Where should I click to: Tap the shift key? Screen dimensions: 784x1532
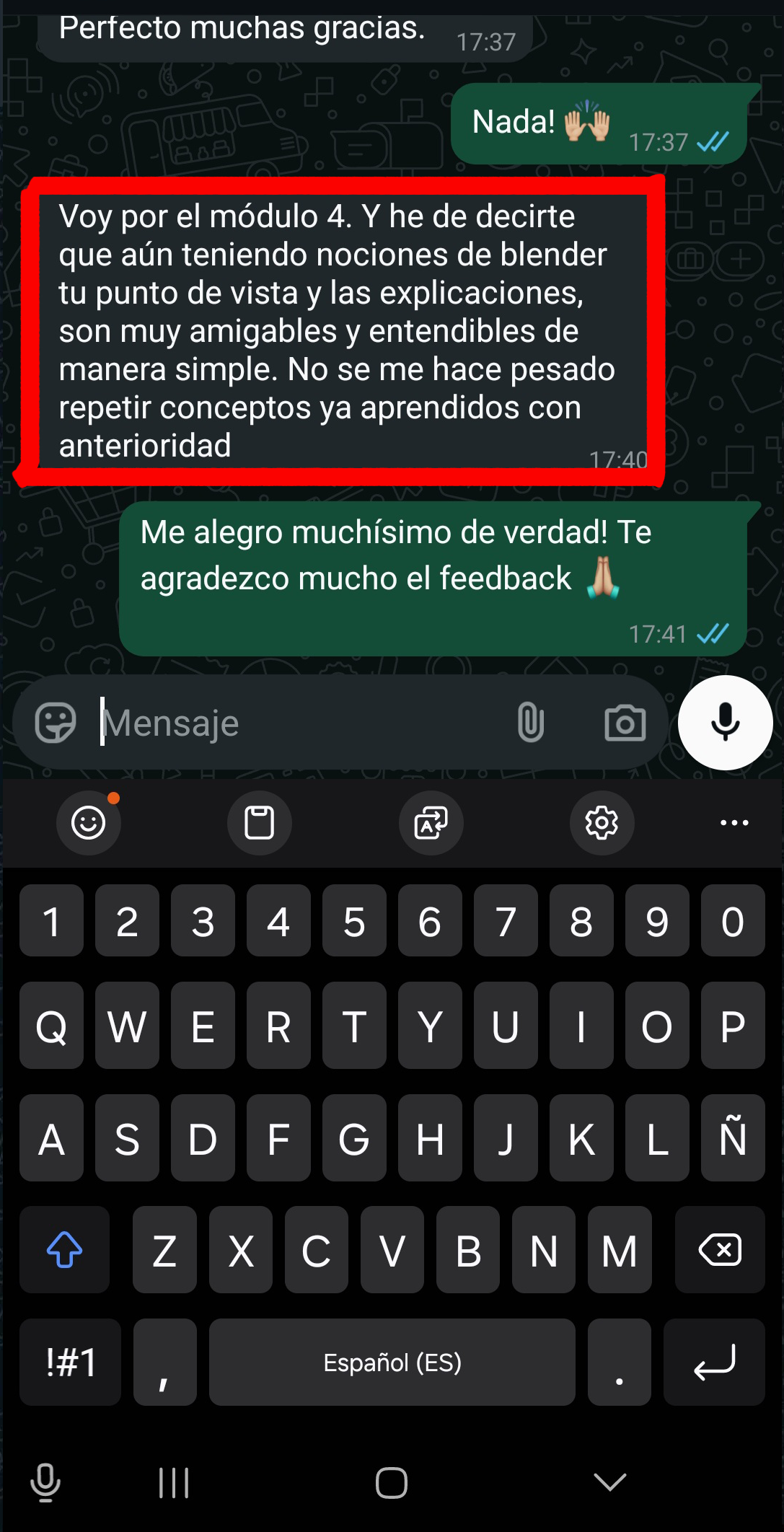65,1249
